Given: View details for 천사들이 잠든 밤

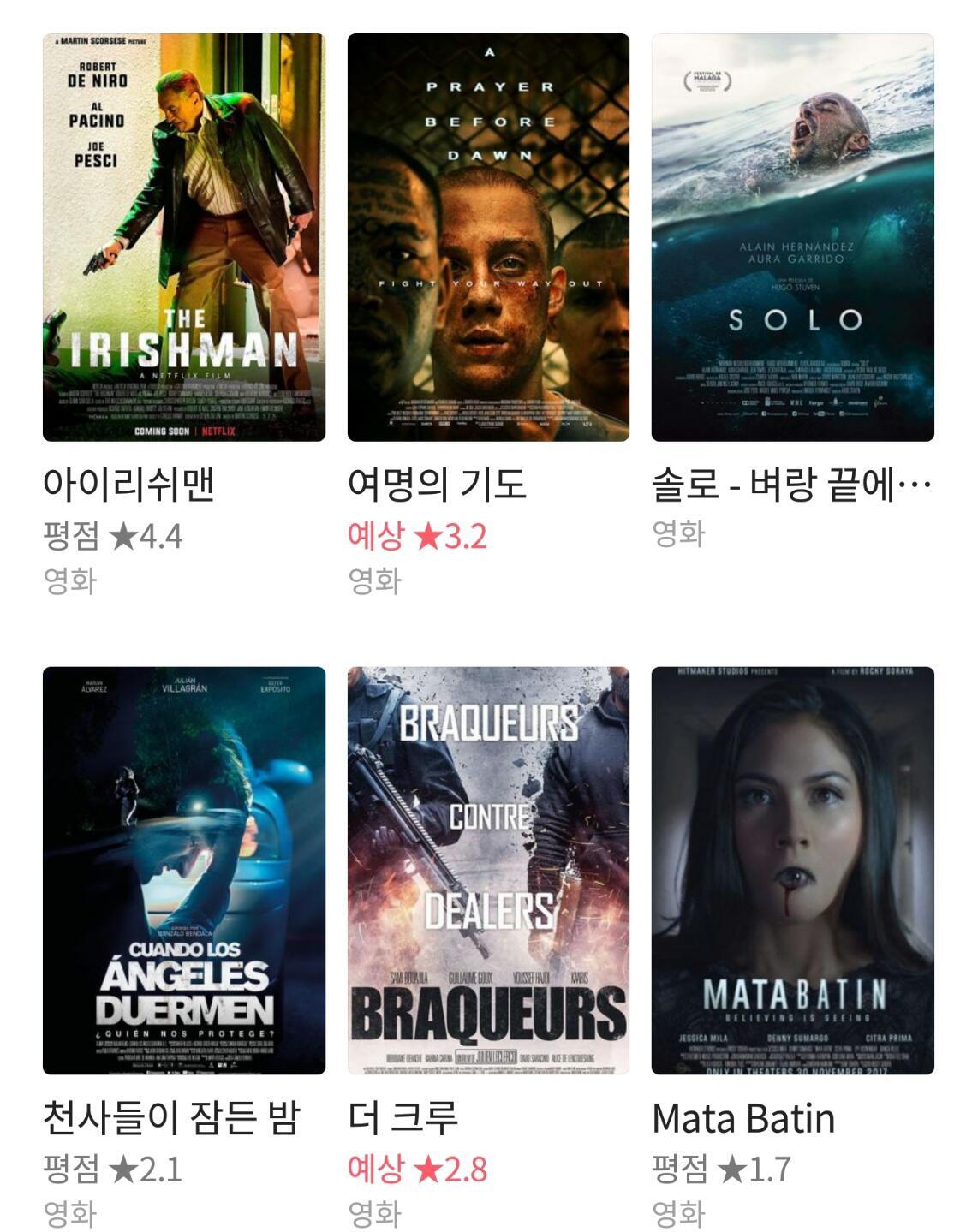Looking at the screenshot, I should point(184,870).
